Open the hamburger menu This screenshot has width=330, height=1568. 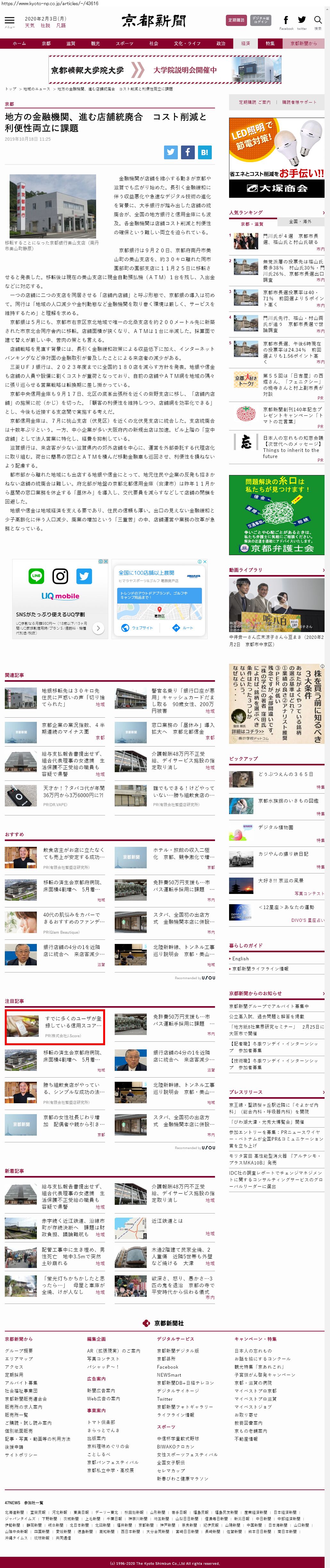(9, 21)
